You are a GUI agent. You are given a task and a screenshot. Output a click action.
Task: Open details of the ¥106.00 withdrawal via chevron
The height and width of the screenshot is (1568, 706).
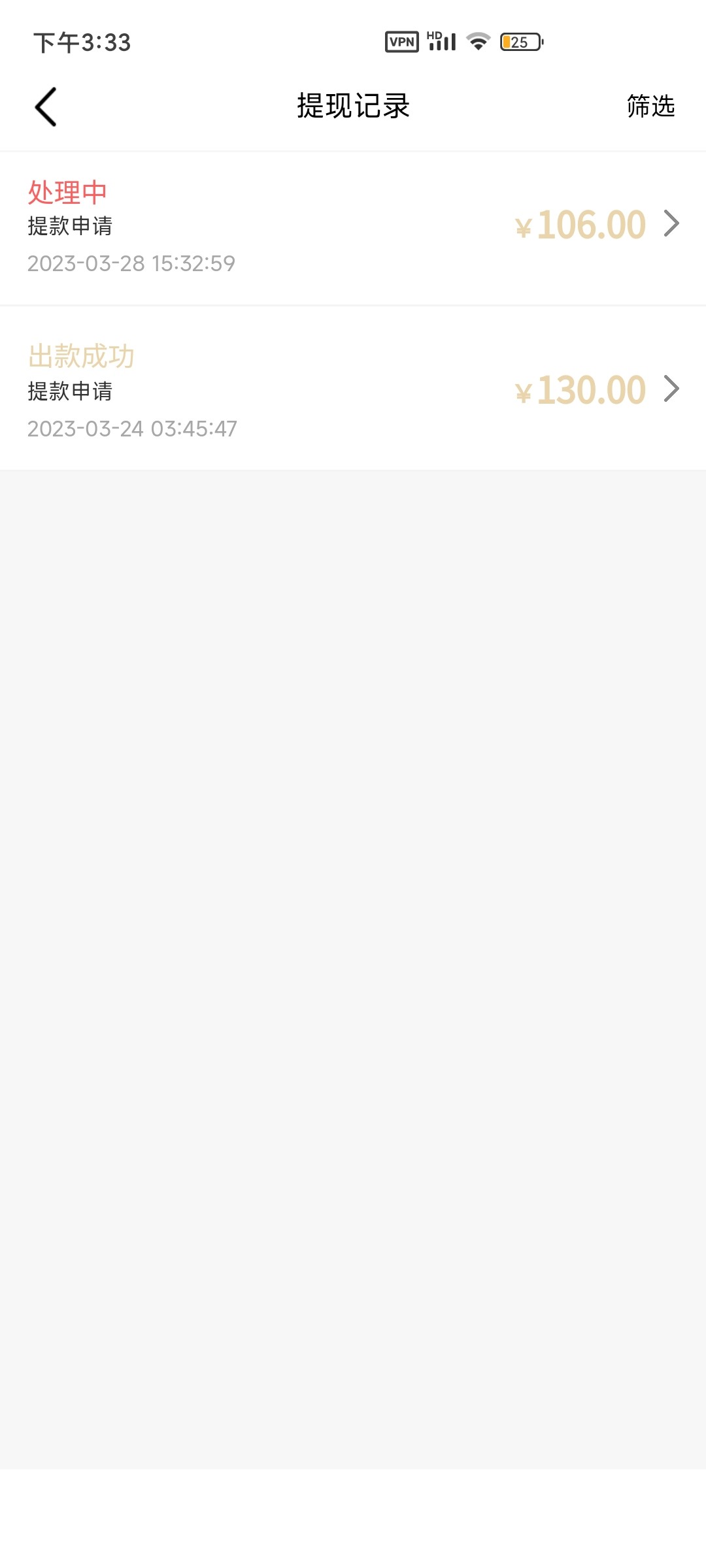tap(671, 224)
